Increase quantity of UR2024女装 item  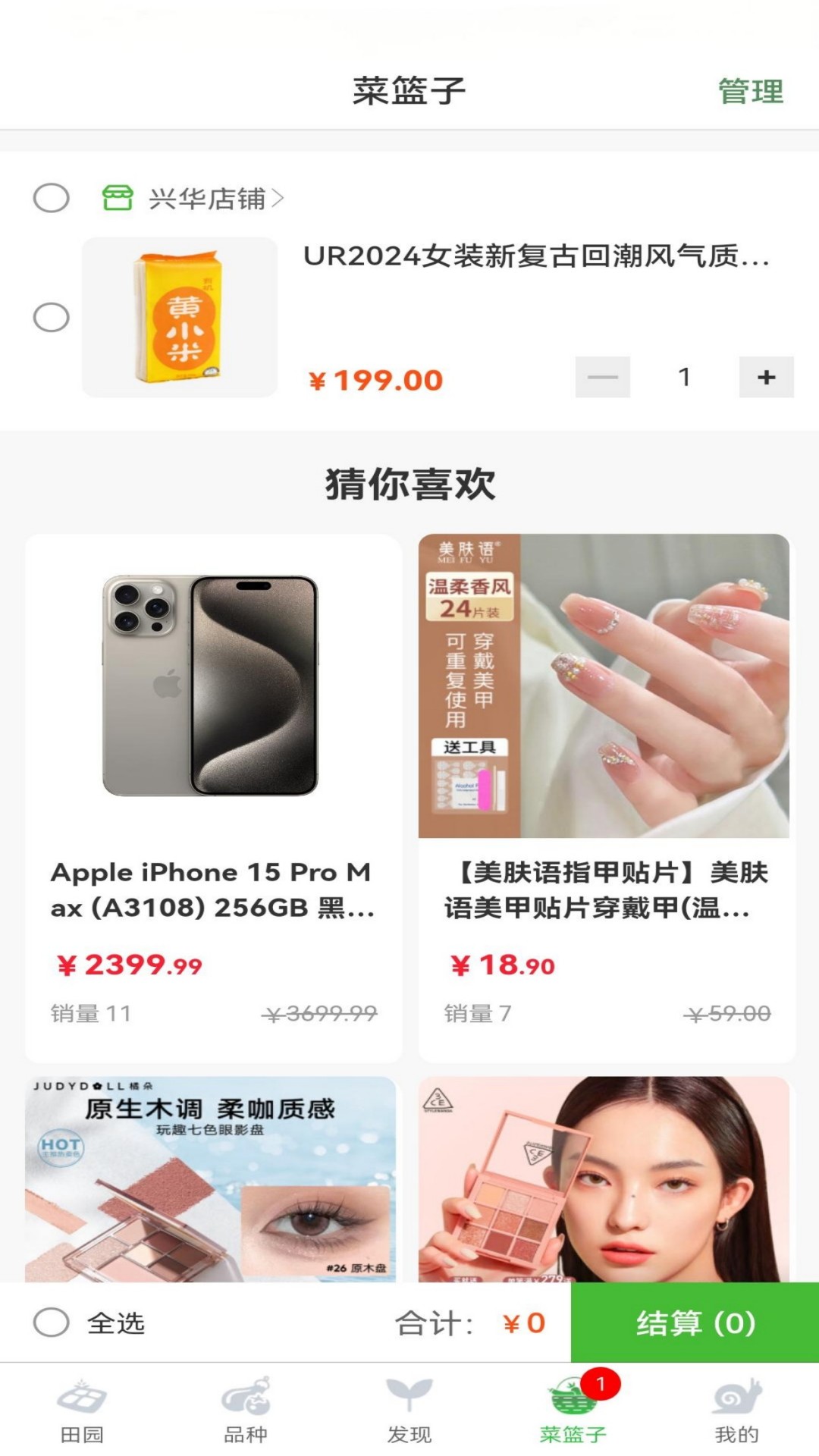click(x=766, y=377)
